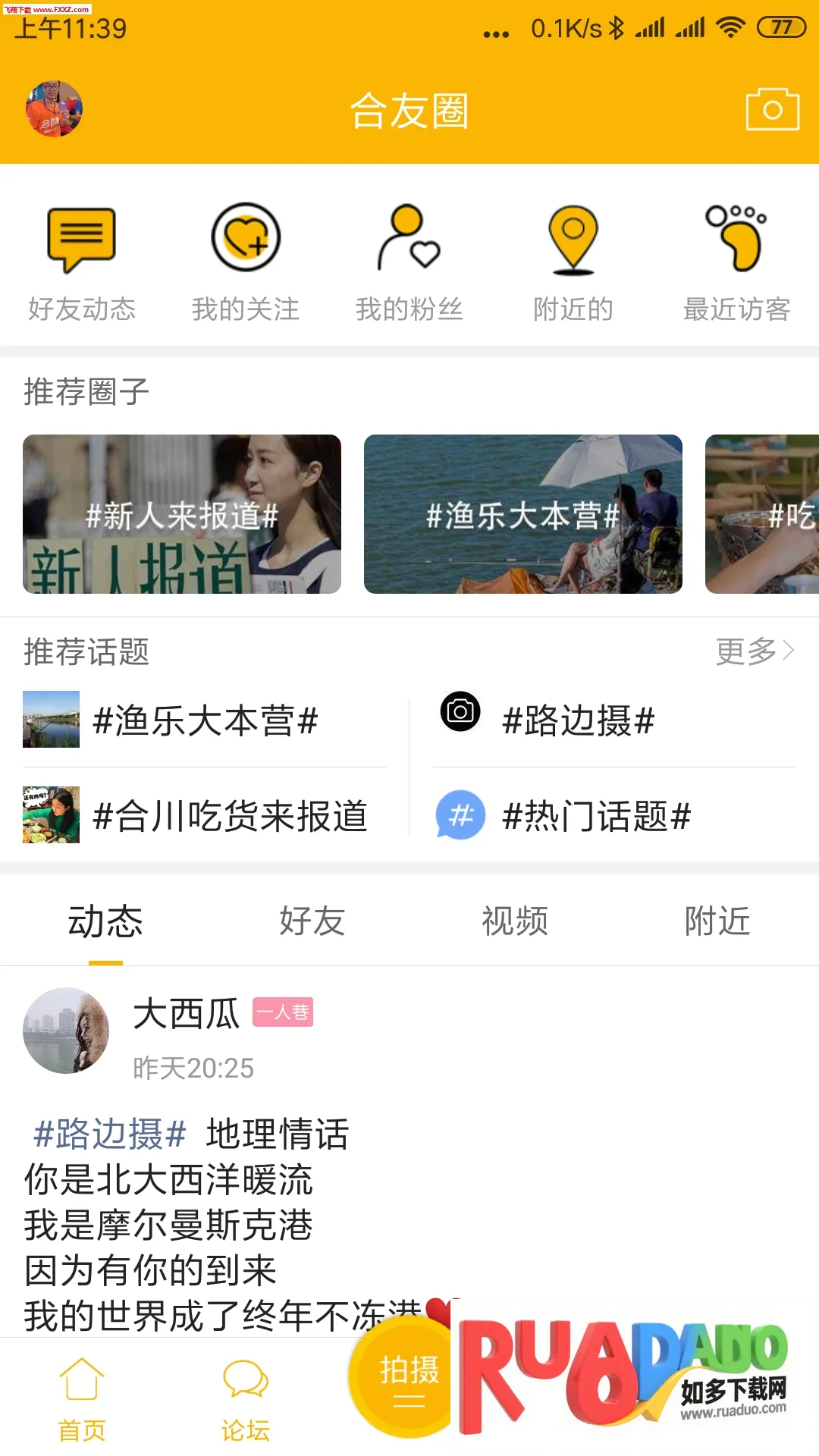Open my profile avatar in the header
This screenshot has width=819, height=1456.
click(x=54, y=109)
